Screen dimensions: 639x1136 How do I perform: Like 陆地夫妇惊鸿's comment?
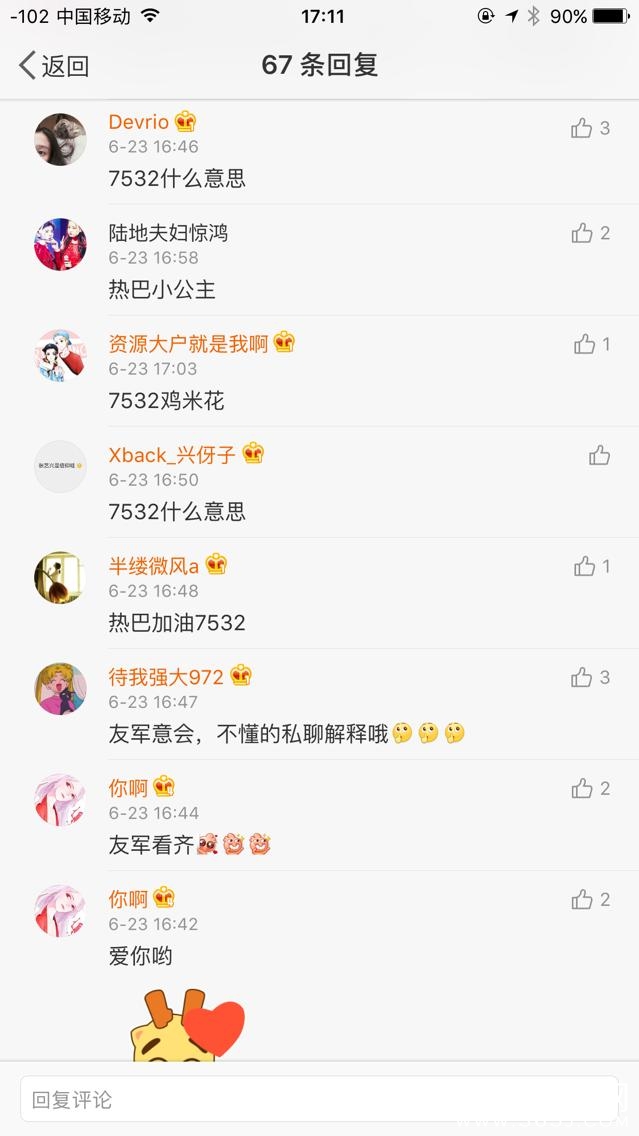pos(582,233)
